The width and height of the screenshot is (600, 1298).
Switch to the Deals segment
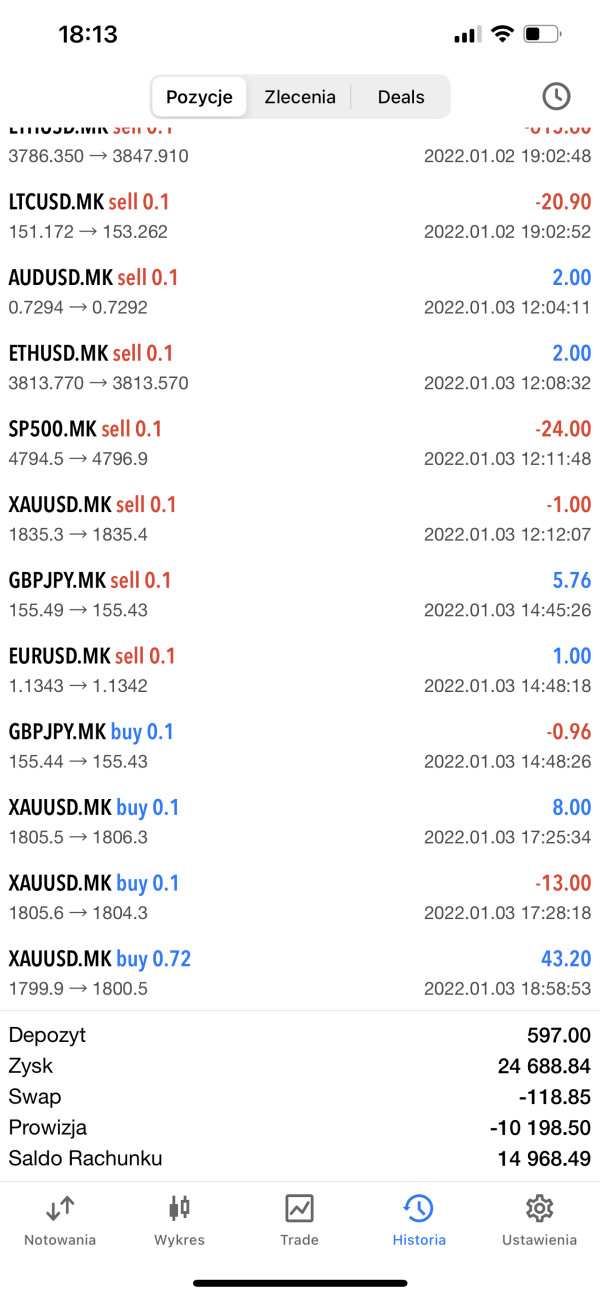coord(401,97)
